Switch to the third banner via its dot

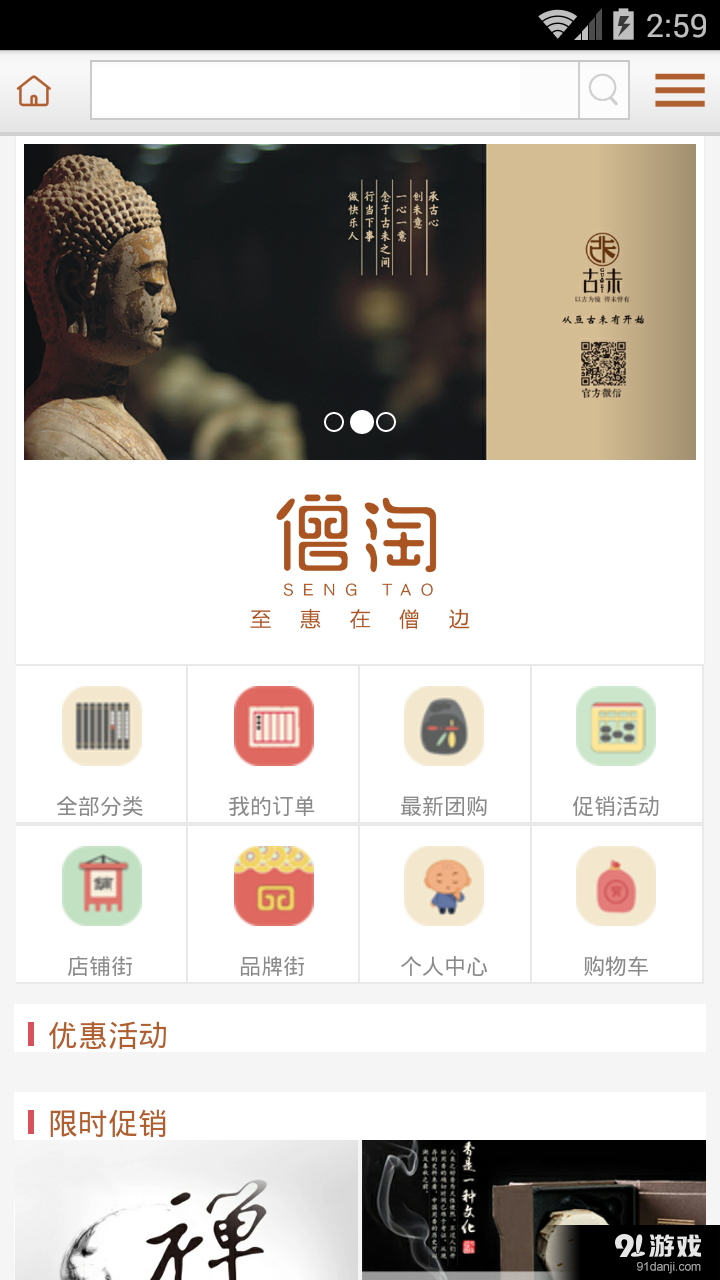tap(385, 422)
